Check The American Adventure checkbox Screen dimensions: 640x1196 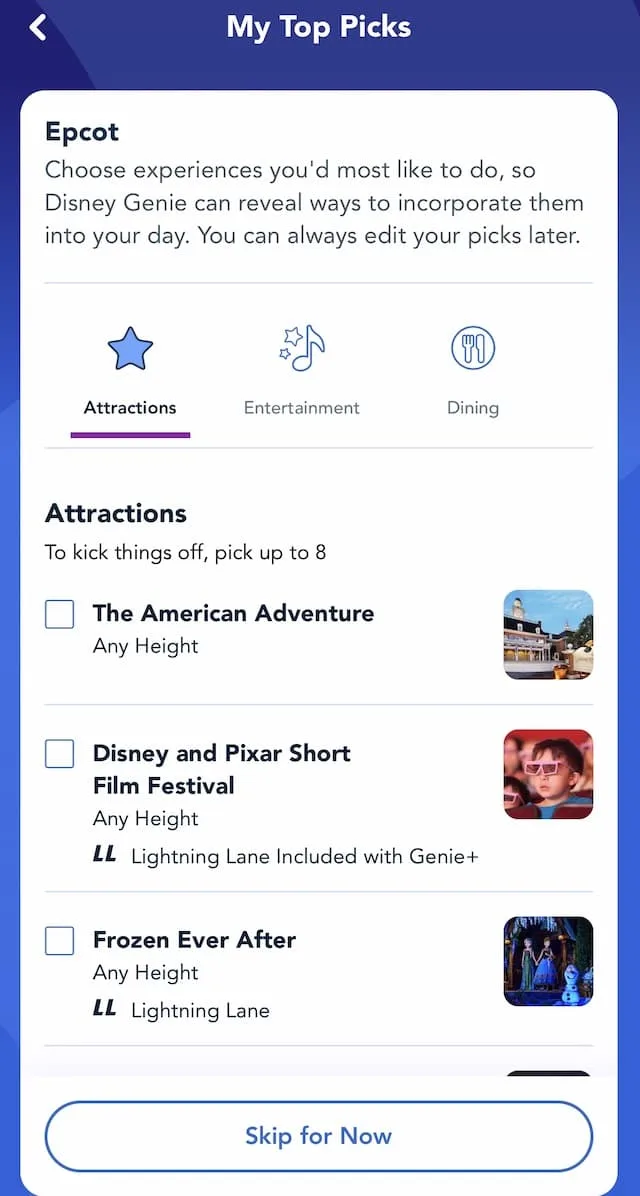[x=59, y=614]
